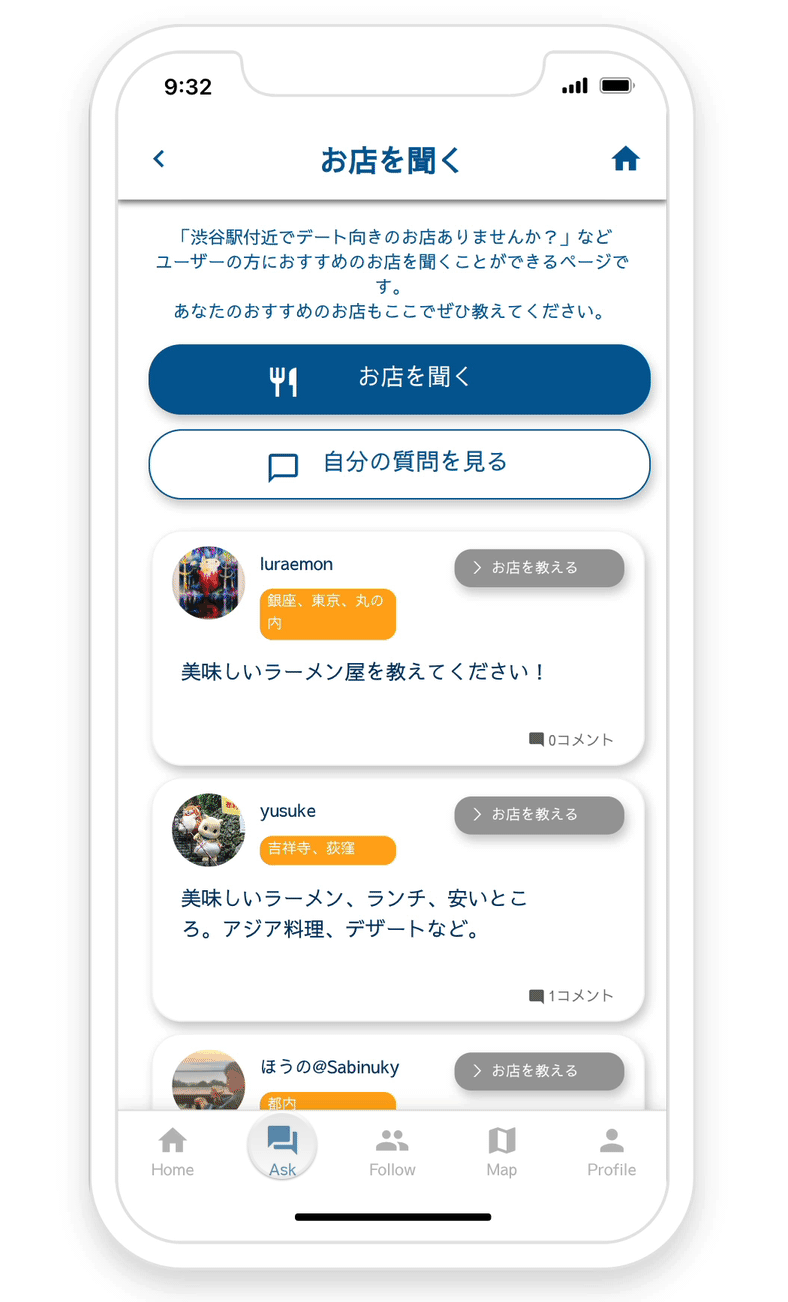Open 自分の質問を見る
The height and width of the screenshot is (1302, 788).
pos(399,464)
